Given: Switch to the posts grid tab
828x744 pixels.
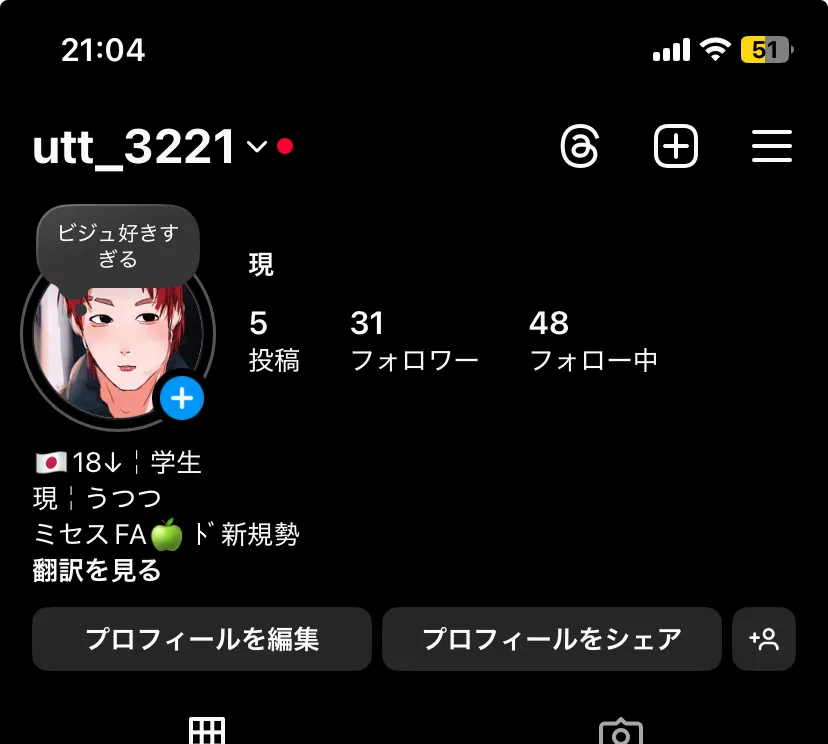Looking at the screenshot, I should coord(207,732).
